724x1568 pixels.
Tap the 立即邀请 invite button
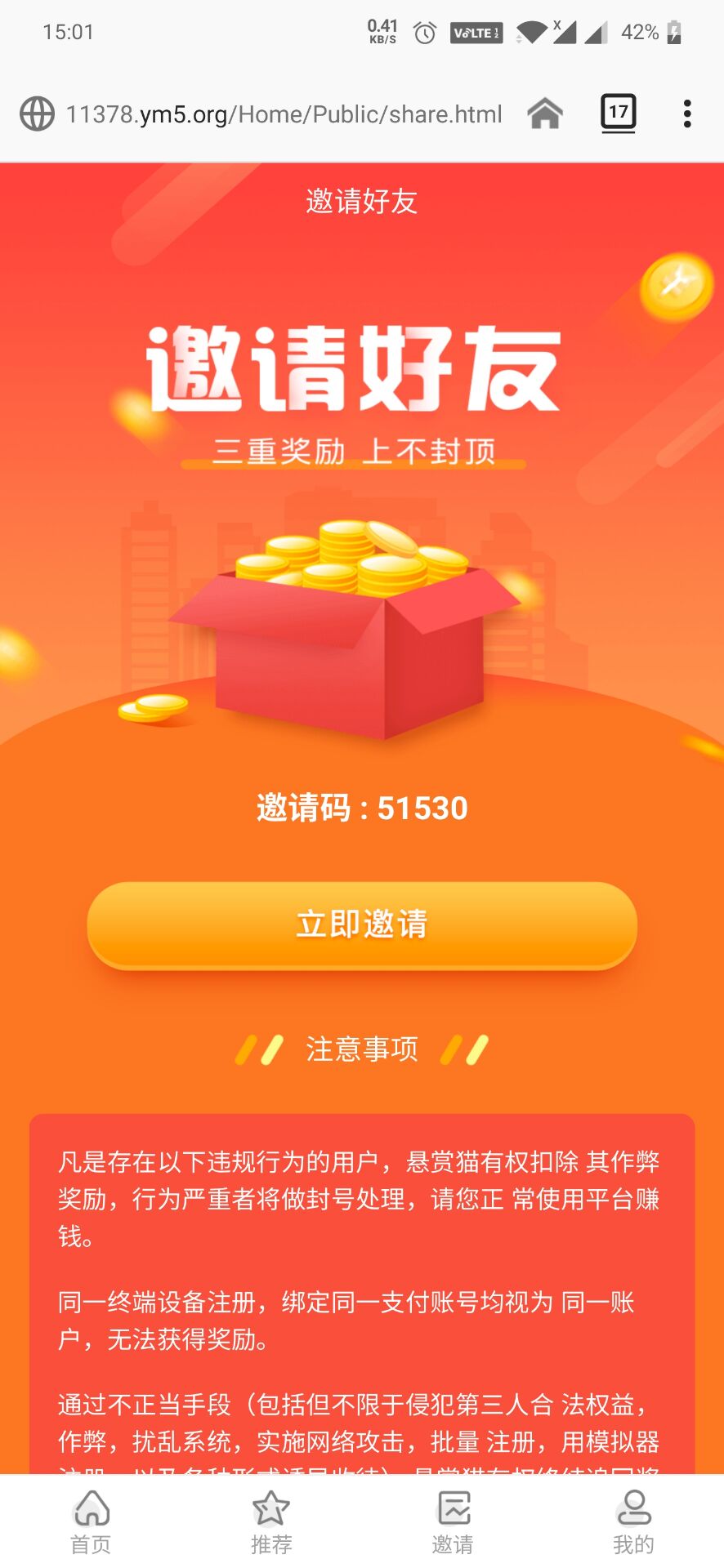pyautogui.click(x=362, y=924)
